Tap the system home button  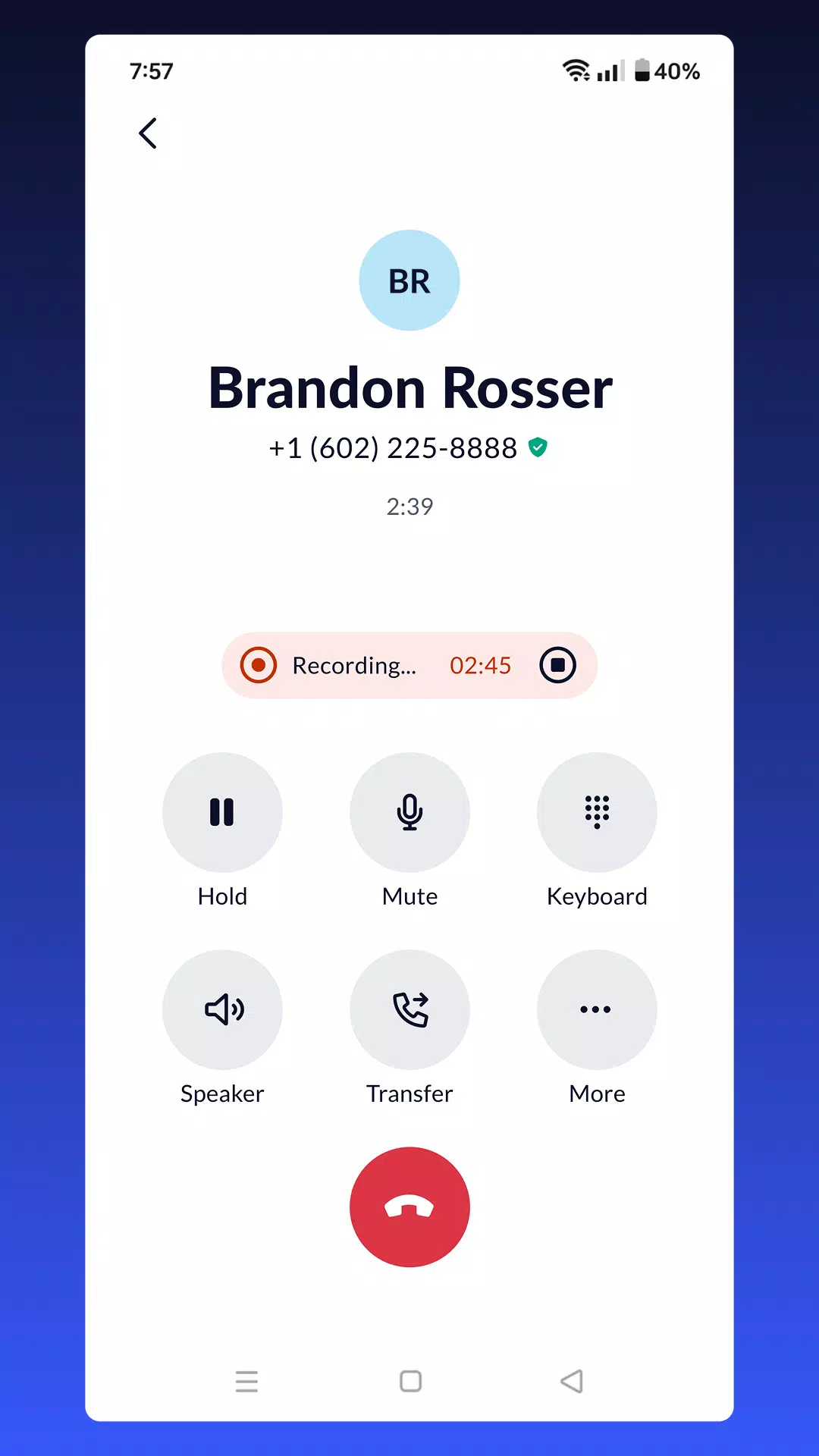click(410, 1381)
